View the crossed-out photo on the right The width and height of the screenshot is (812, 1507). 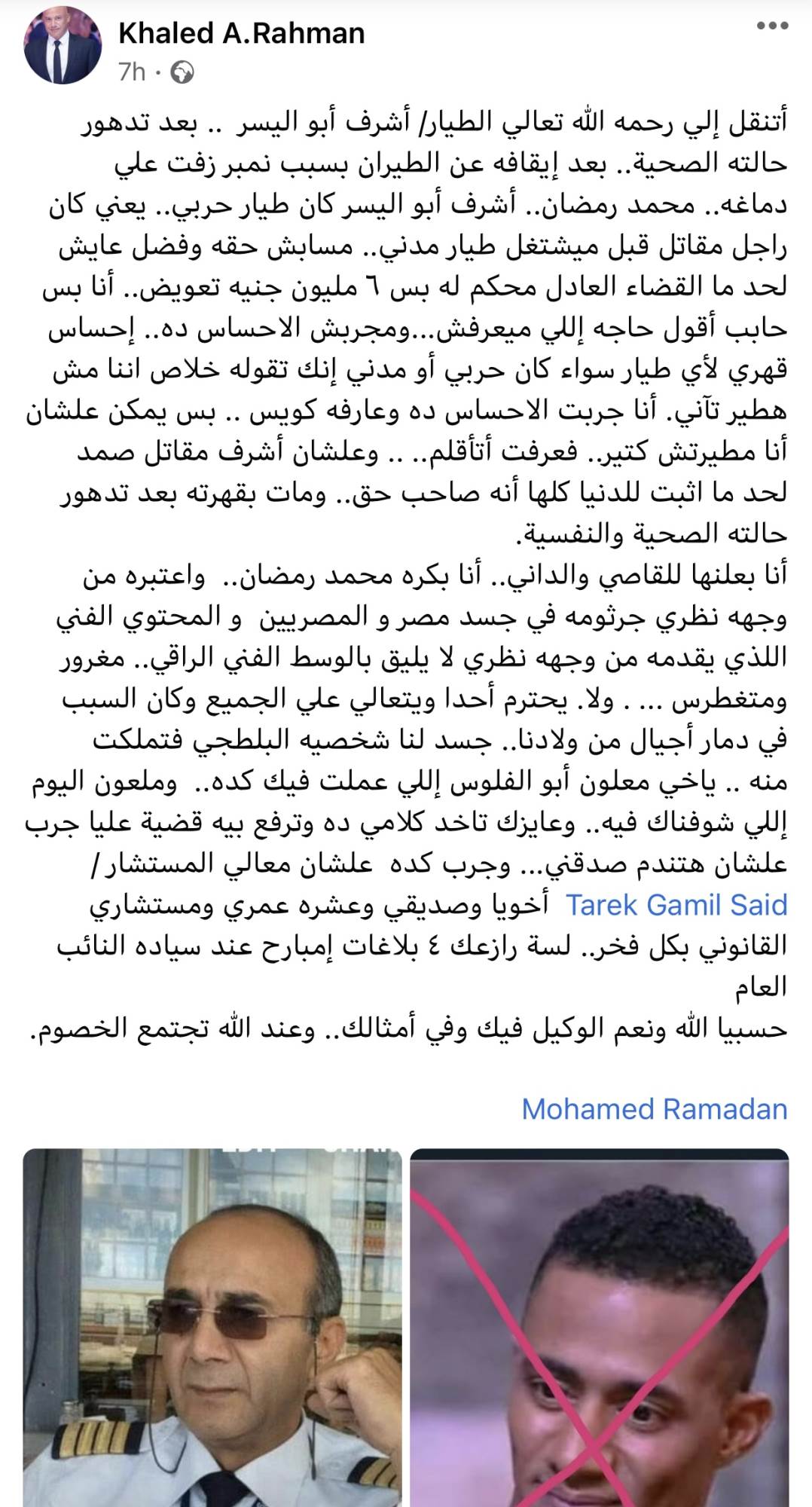coord(600,1328)
